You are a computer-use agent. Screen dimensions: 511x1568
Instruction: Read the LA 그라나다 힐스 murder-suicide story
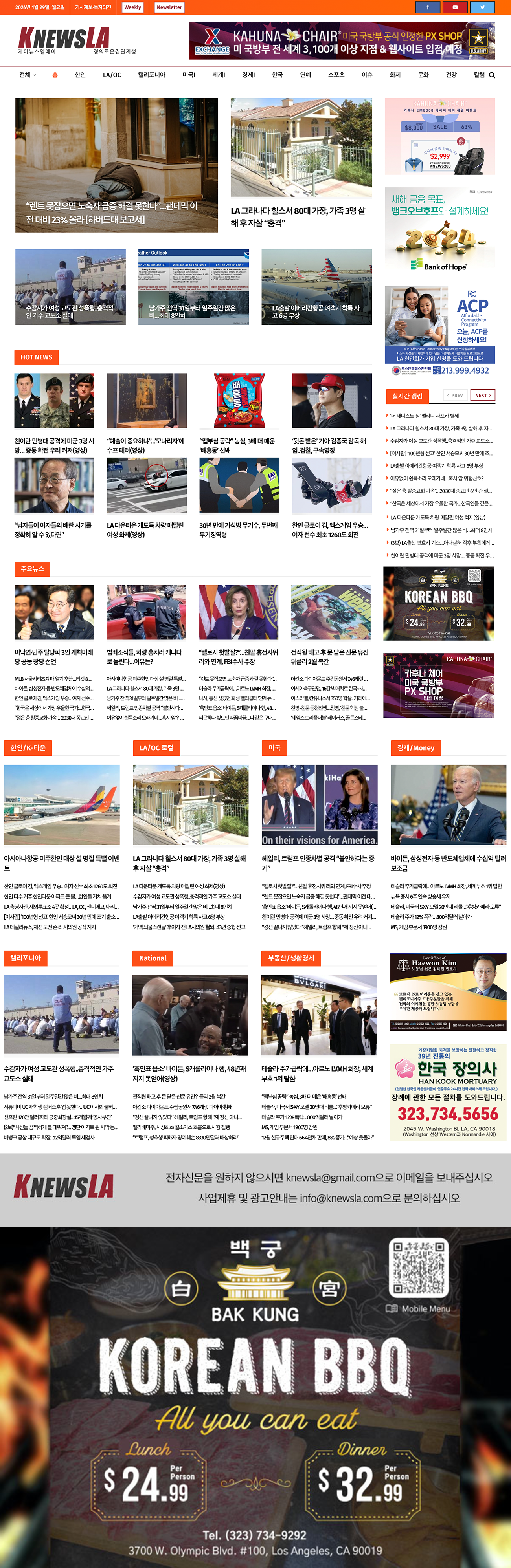[x=298, y=216]
